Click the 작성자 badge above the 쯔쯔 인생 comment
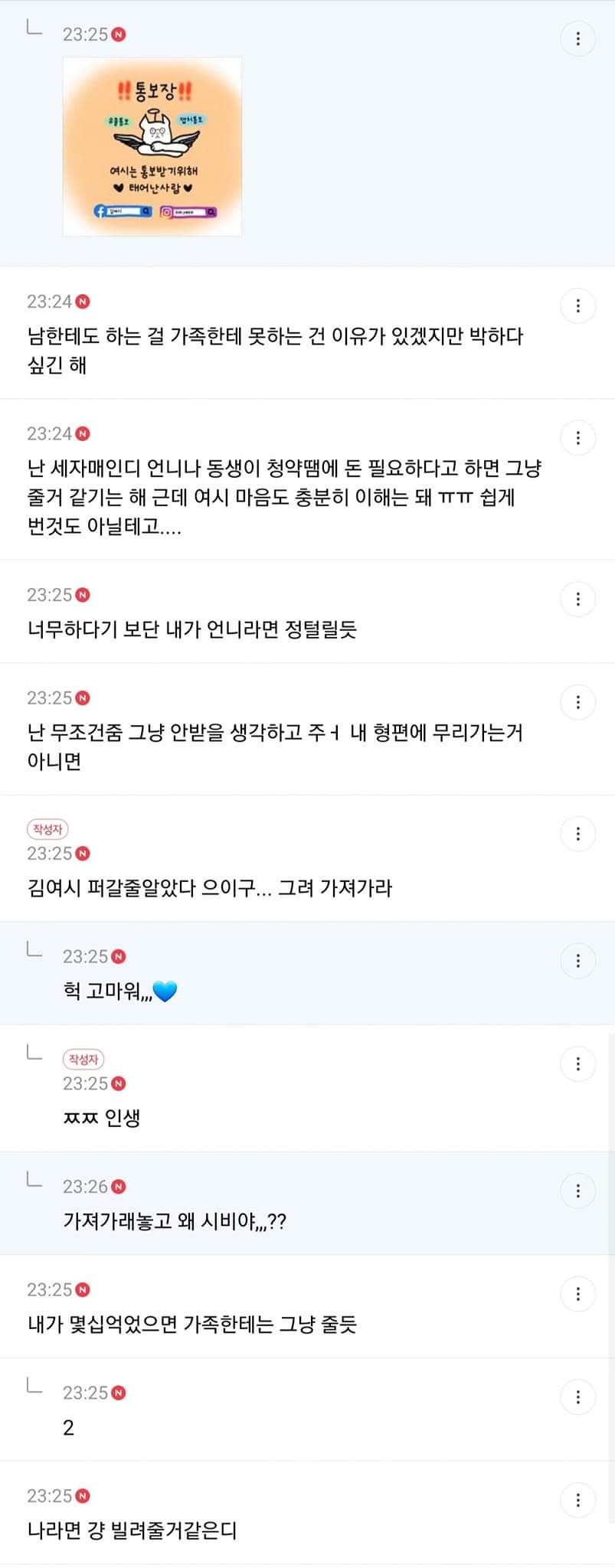The height and width of the screenshot is (1568, 615). (x=82, y=1058)
